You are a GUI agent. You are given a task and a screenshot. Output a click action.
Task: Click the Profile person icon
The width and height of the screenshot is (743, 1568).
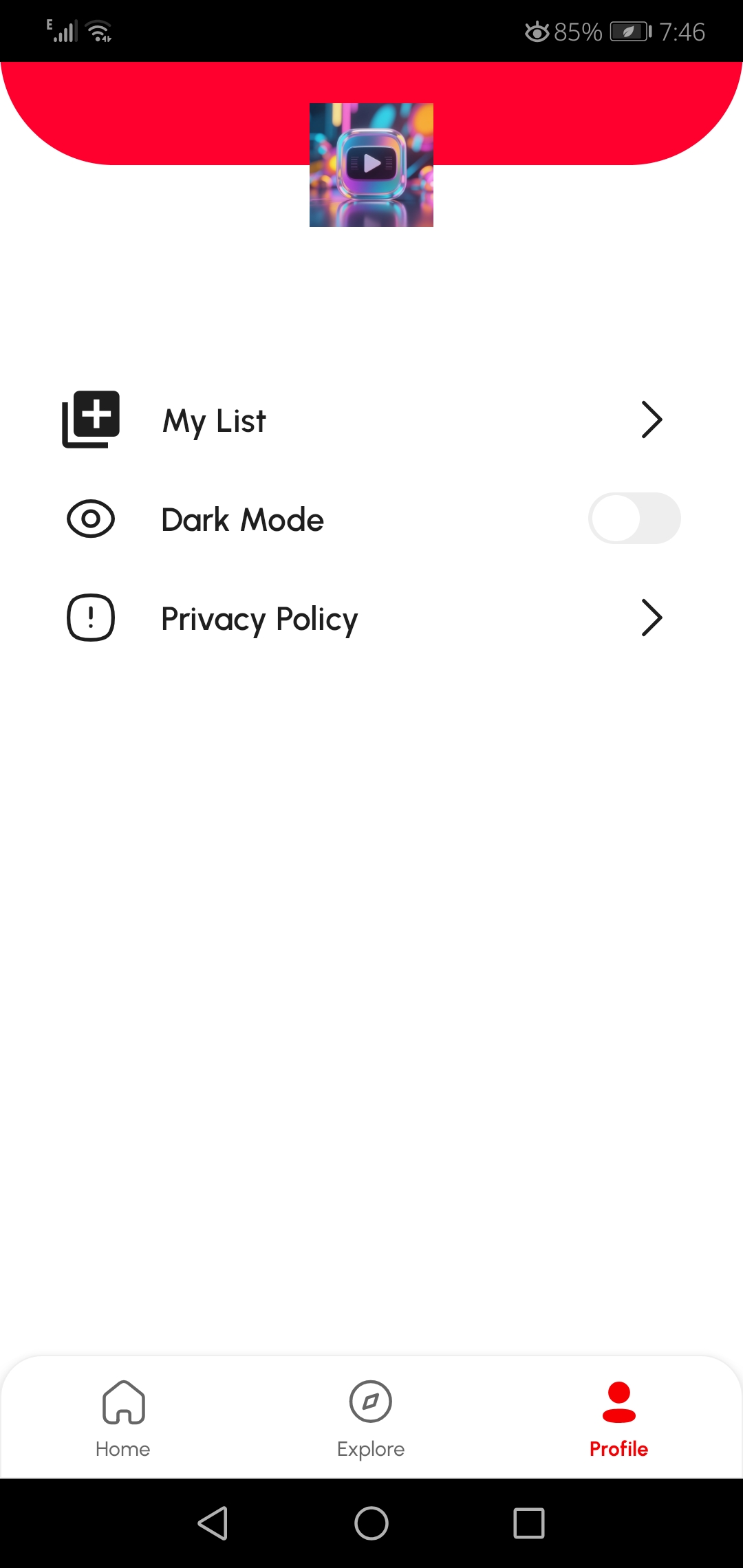coord(618,1400)
